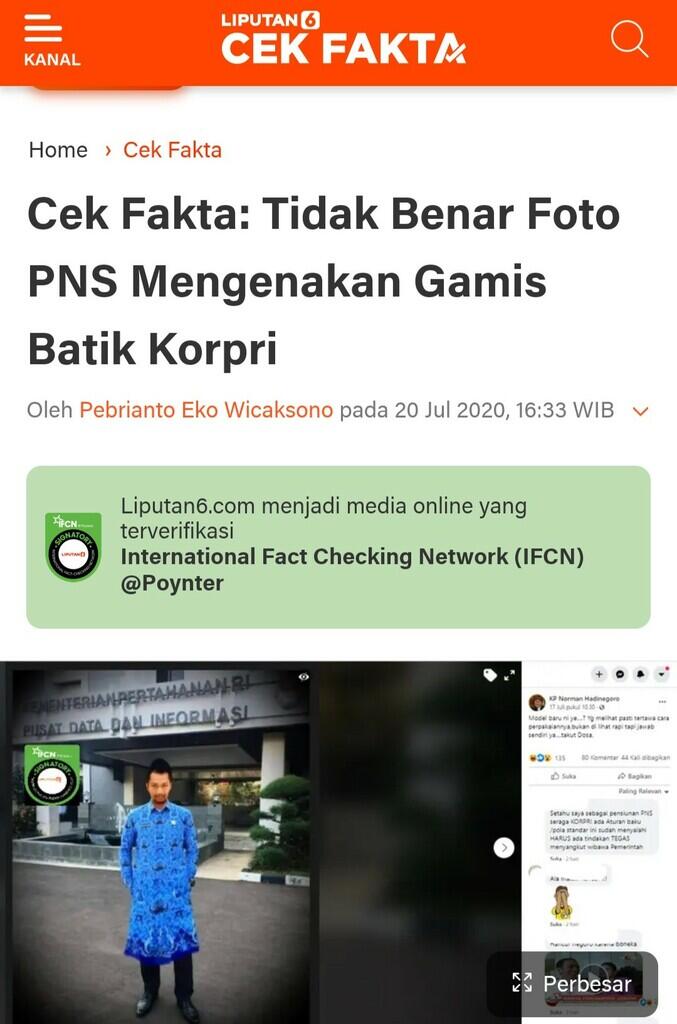Open the IFCN verification banner
The height and width of the screenshot is (1024, 677).
click(x=338, y=547)
